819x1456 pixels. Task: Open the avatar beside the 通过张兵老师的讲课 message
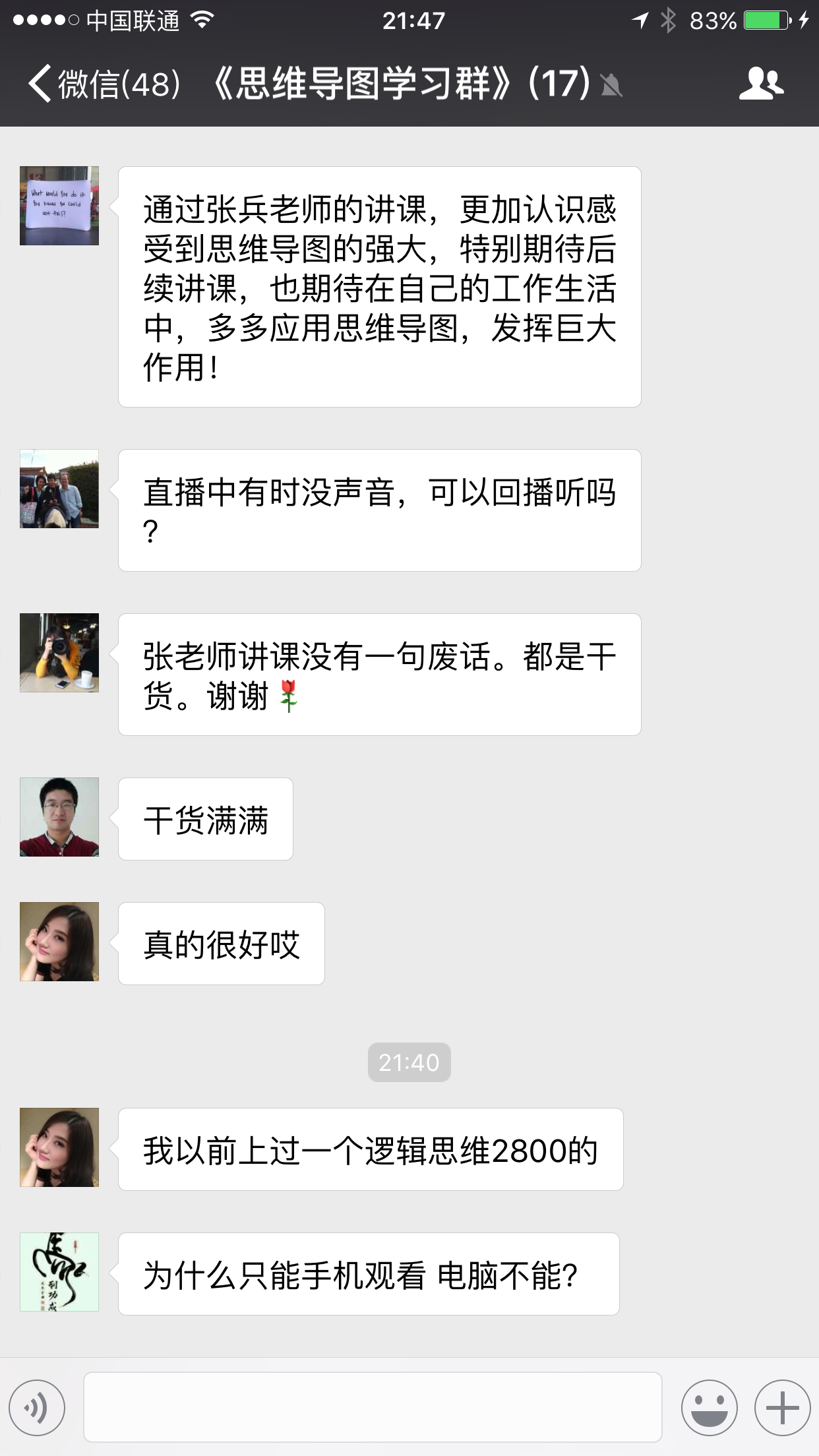[59, 206]
